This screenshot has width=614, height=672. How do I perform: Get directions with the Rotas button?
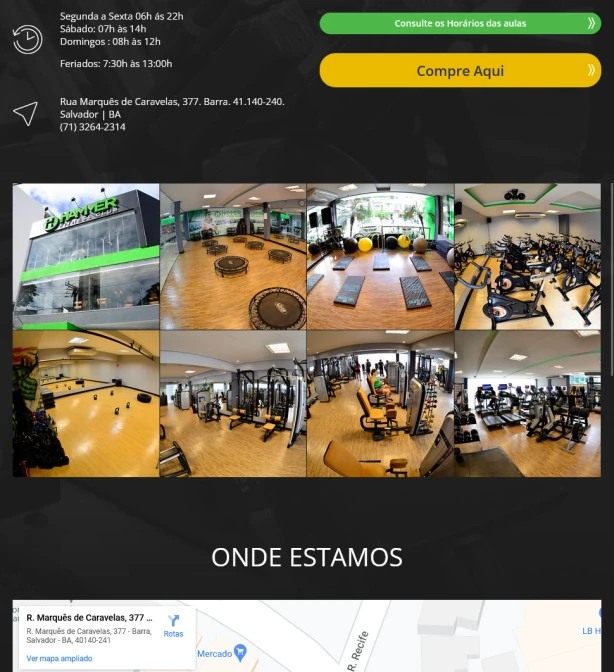[173, 626]
